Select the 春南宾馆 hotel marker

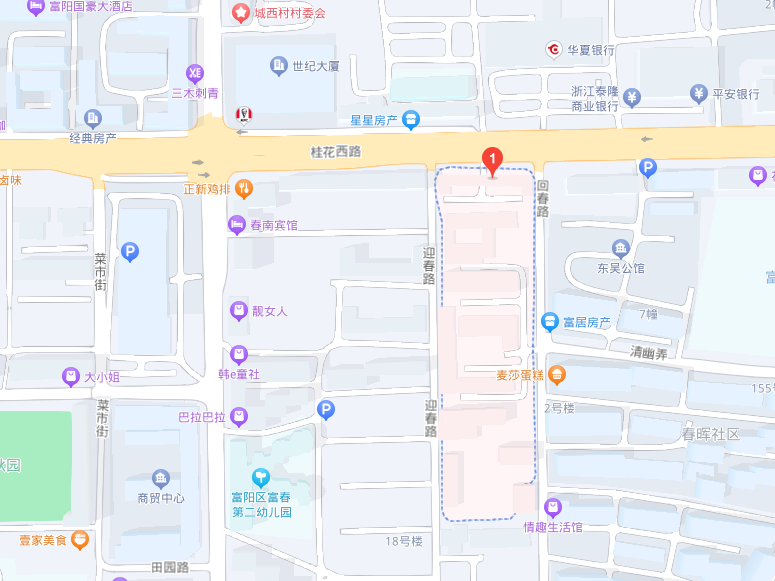pos(238,224)
